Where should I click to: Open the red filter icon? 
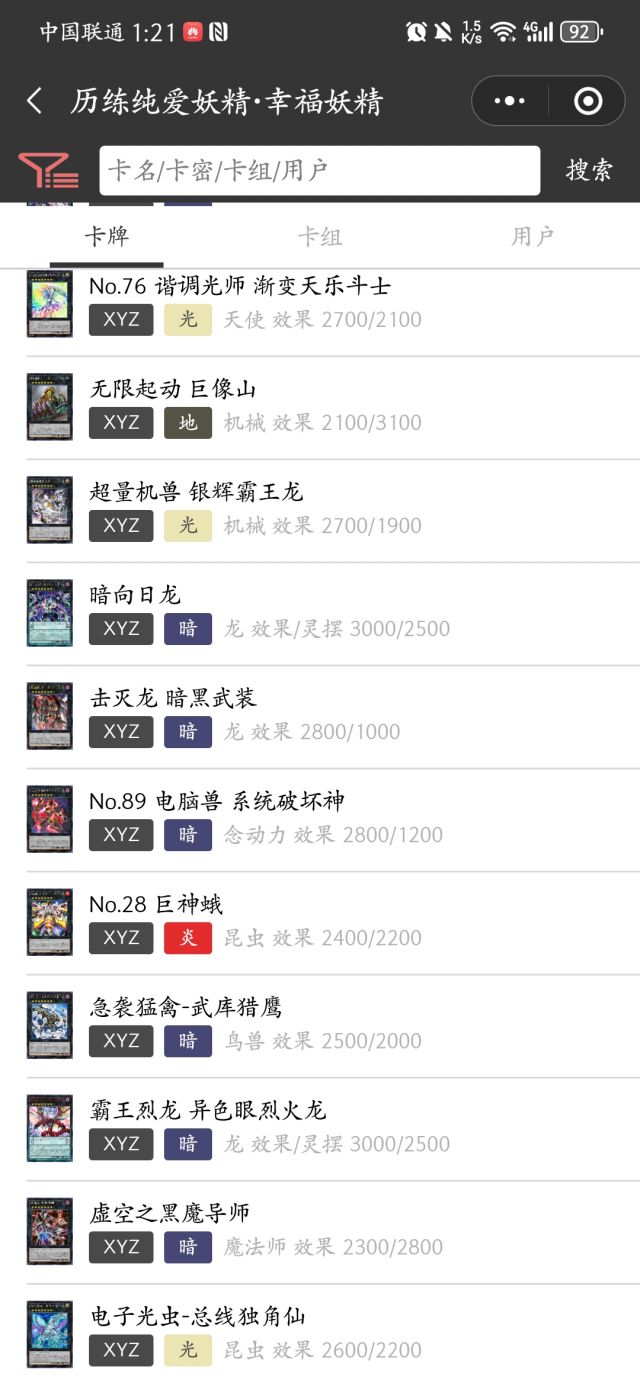pyautogui.click(x=48, y=171)
